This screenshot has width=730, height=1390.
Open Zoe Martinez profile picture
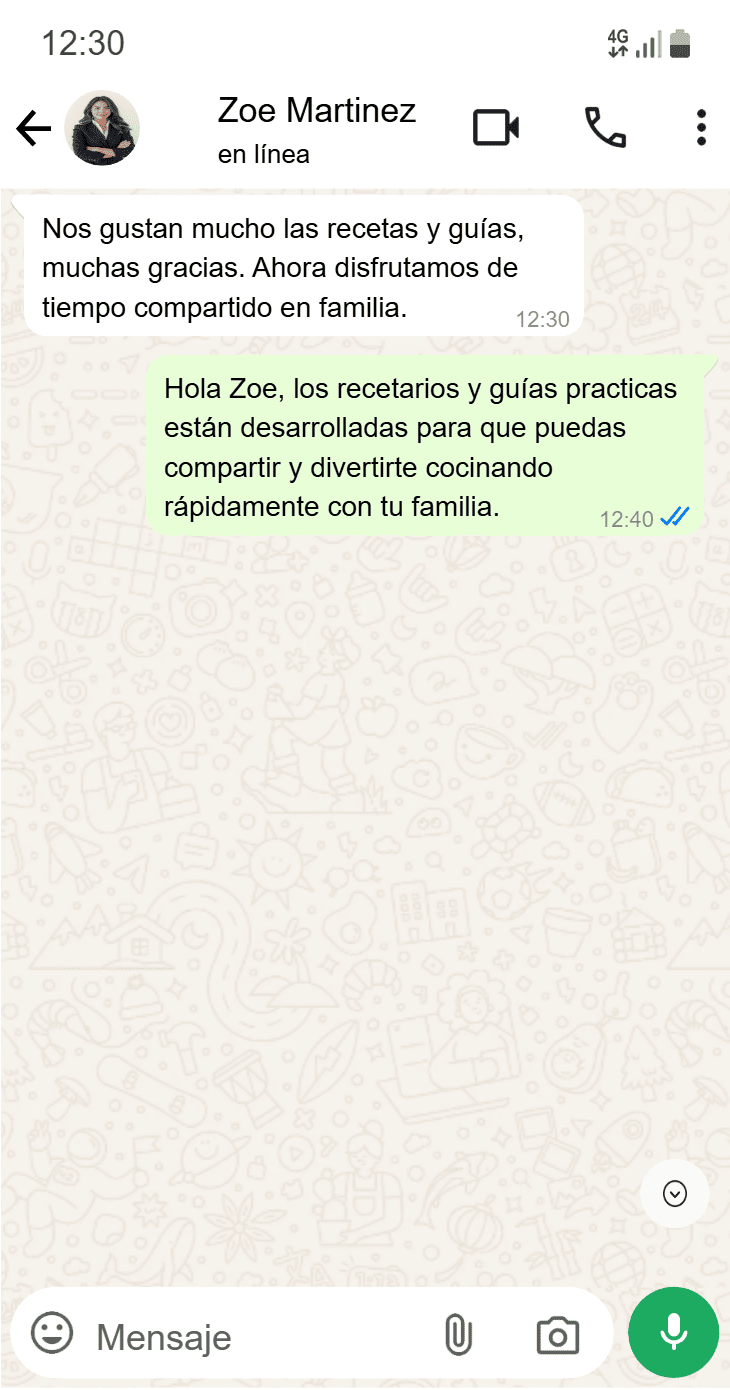pyautogui.click(x=102, y=128)
